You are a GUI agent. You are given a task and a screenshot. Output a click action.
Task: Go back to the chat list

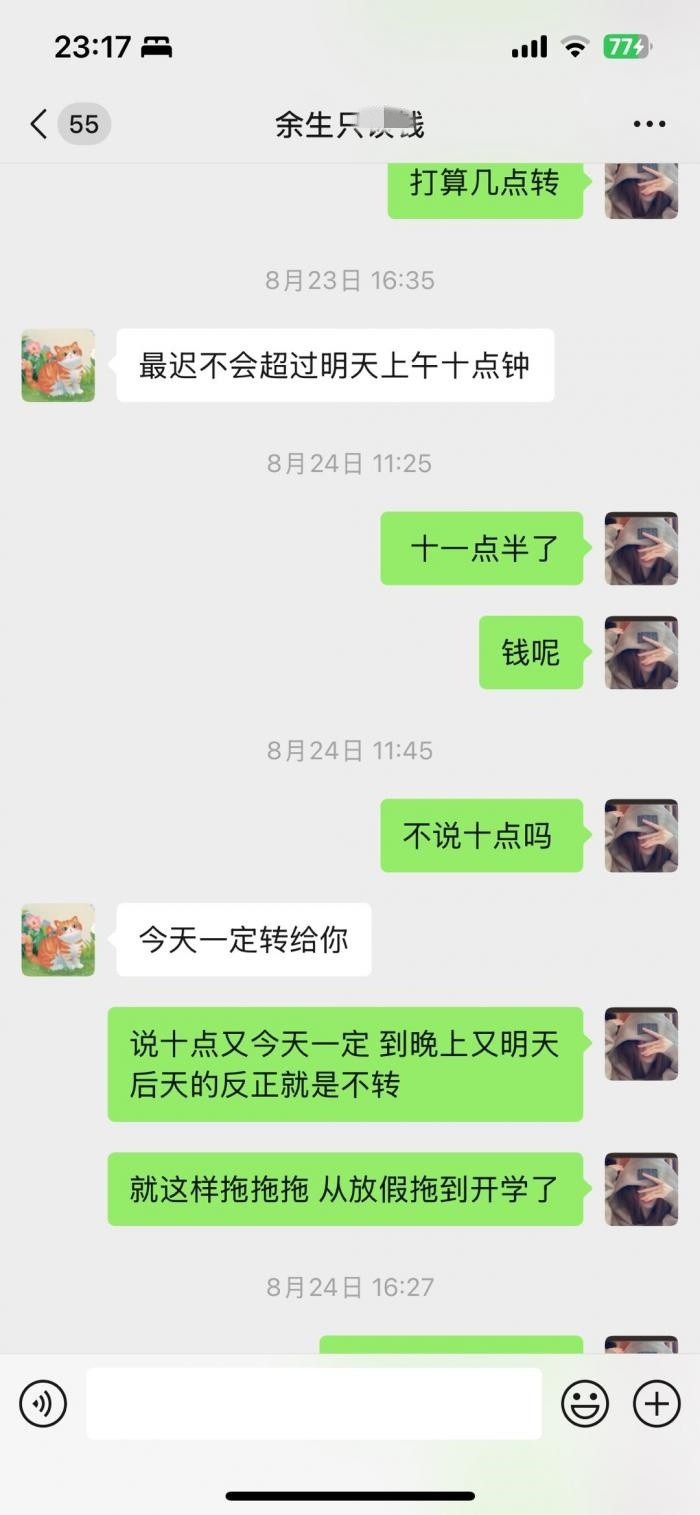tap(40, 124)
